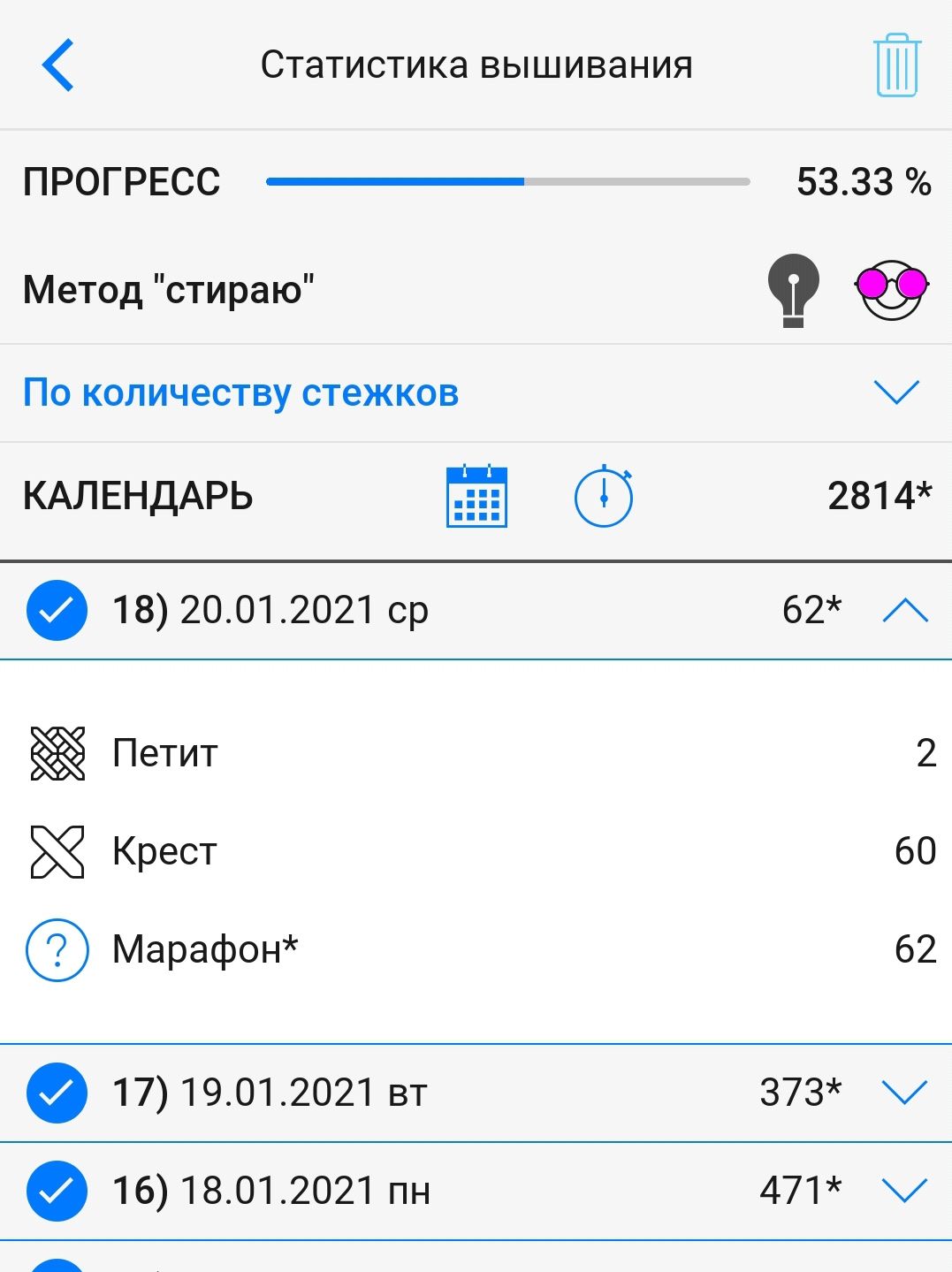This screenshot has width=952, height=1272.
Task: Tap the trash bin delete icon
Action: pyautogui.click(x=897, y=65)
